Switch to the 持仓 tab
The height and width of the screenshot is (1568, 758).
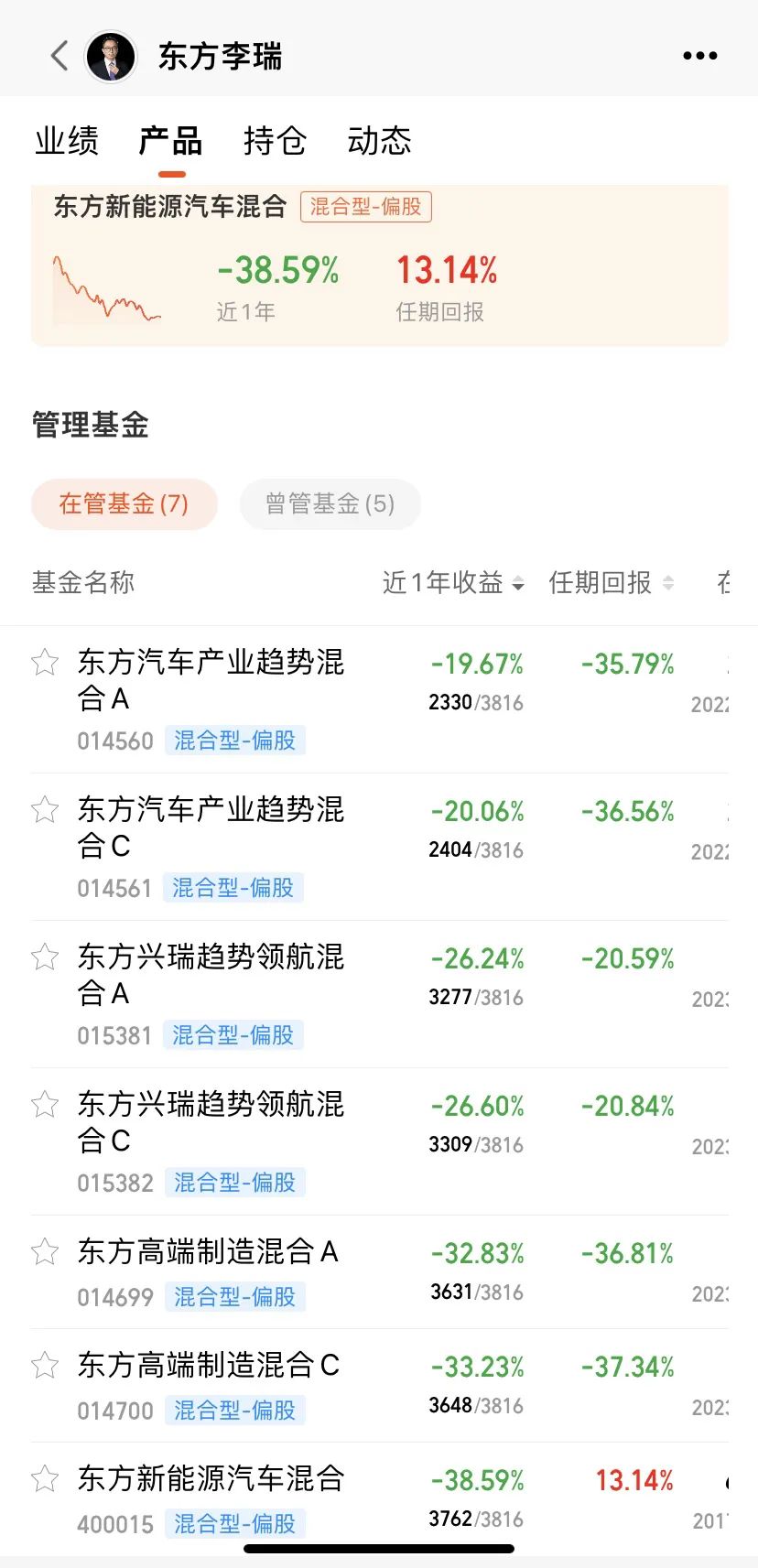(x=275, y=141)
